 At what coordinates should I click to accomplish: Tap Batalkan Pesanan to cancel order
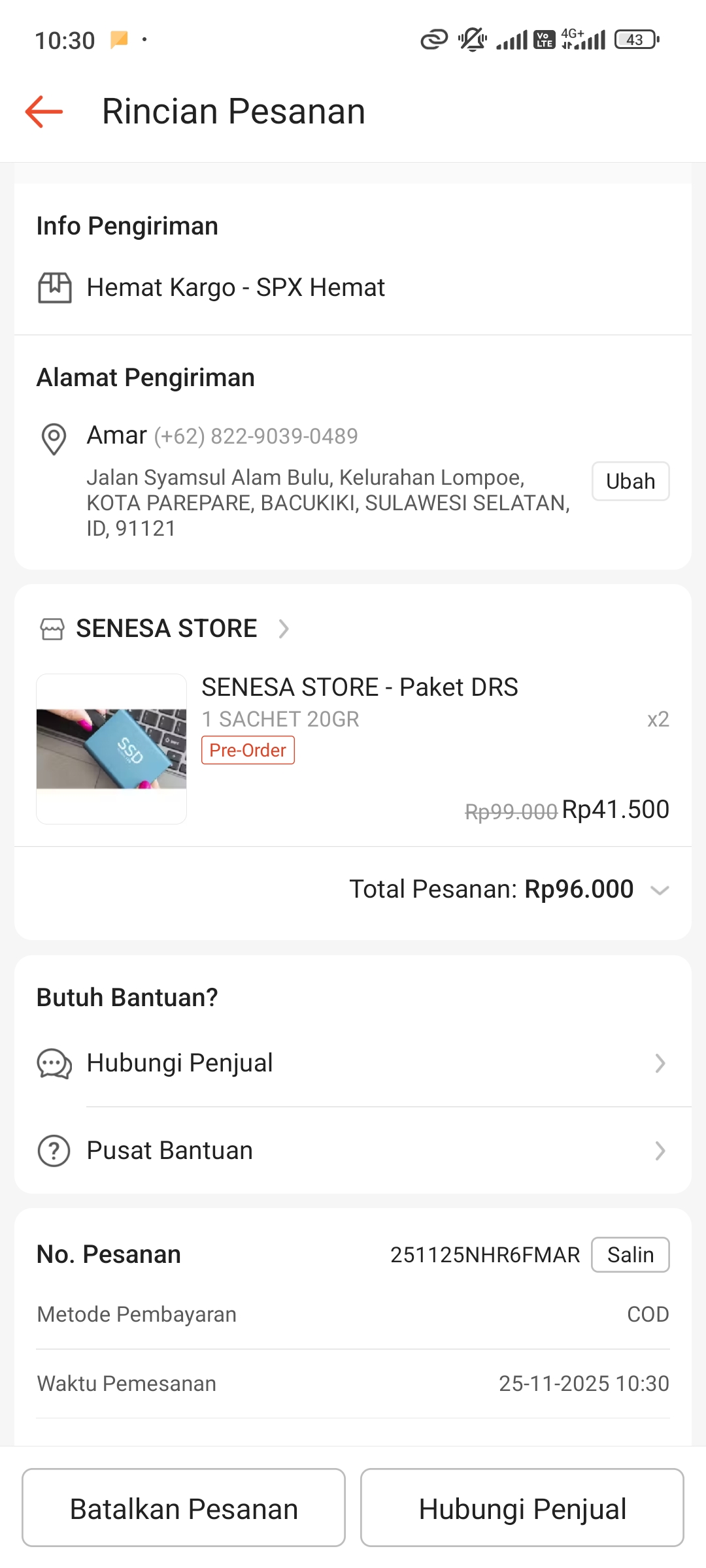[184, 1508]
